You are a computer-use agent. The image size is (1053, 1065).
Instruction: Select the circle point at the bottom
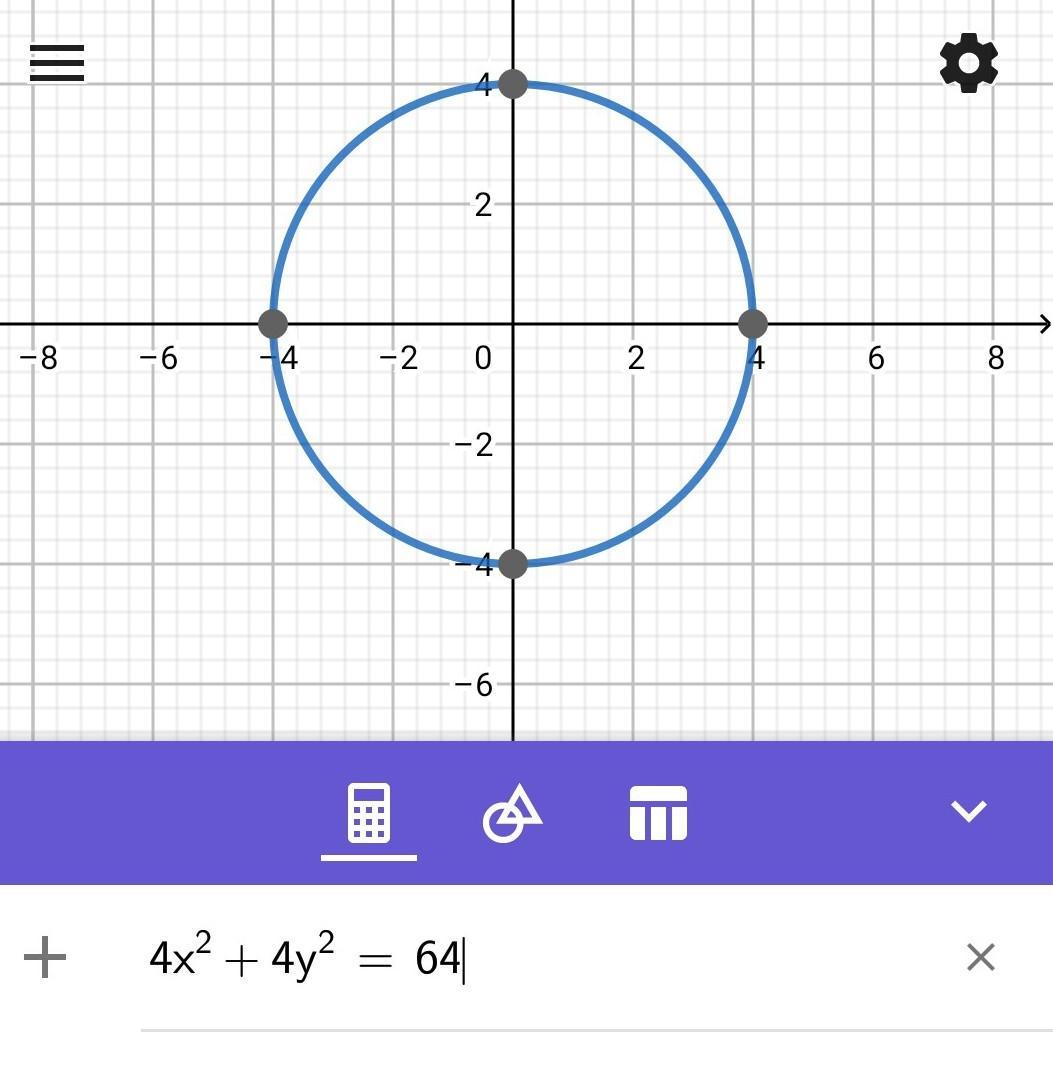coord(513,564)
